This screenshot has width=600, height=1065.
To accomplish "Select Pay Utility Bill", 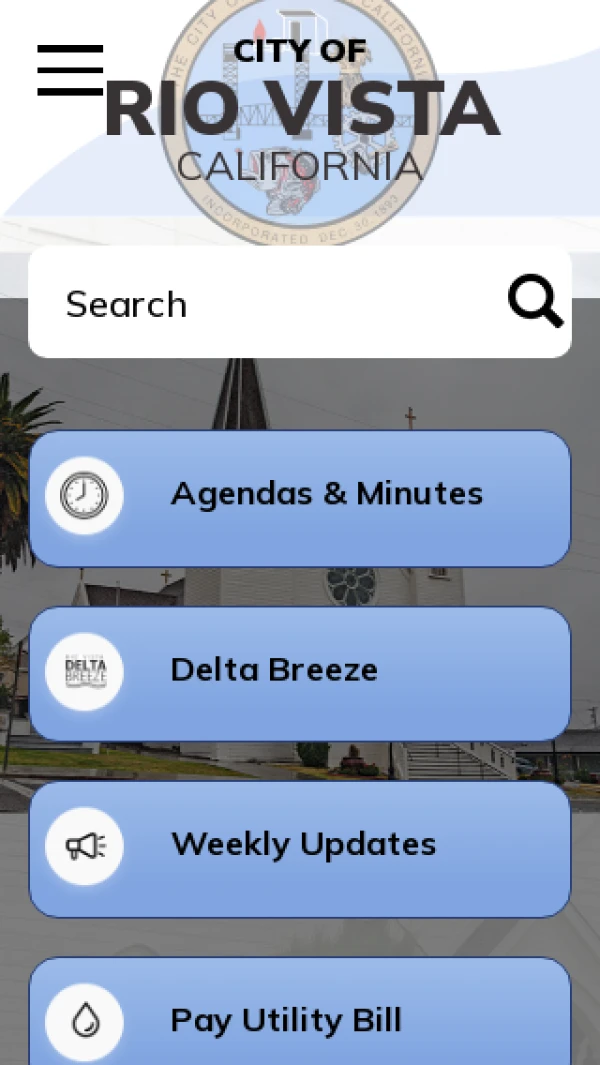I will pos(300,1018).
